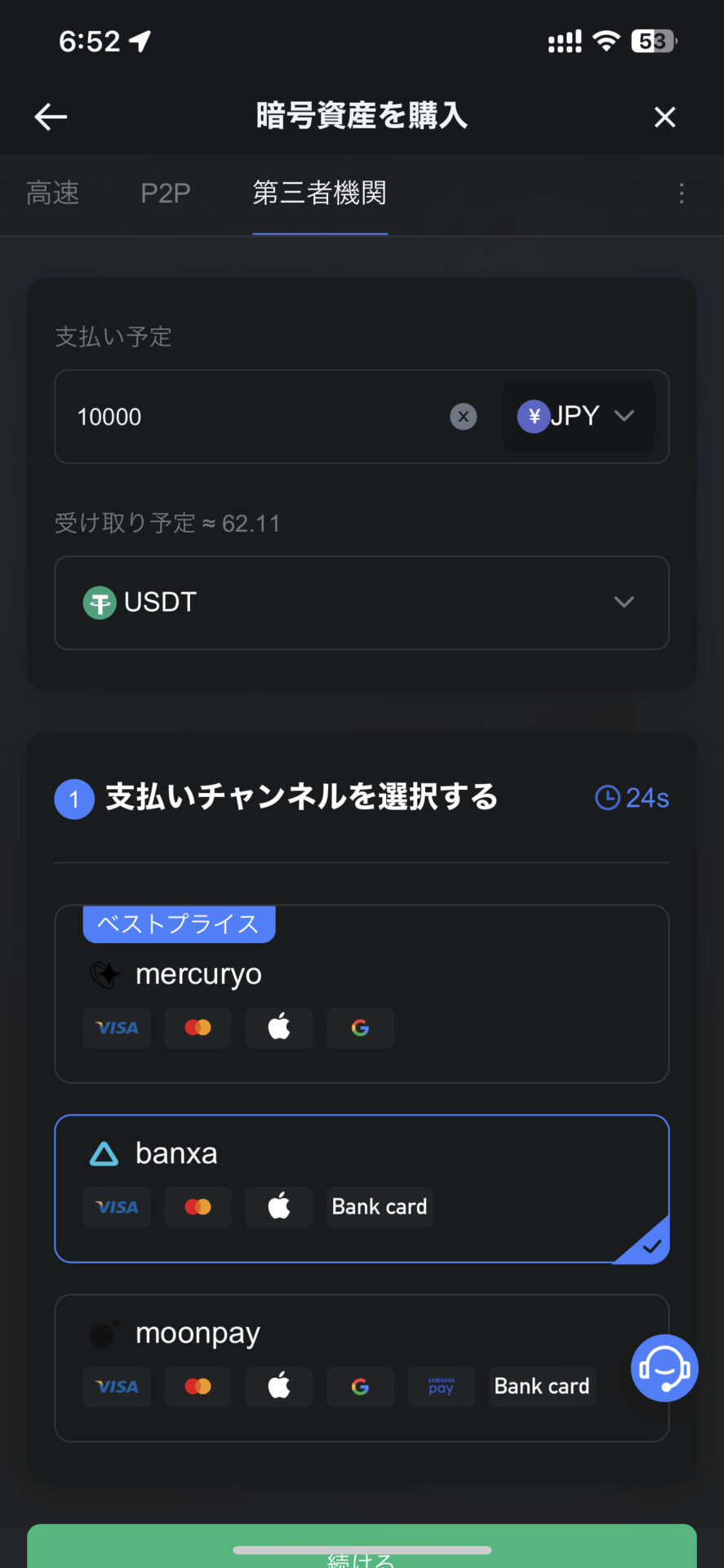Viewport: 724px width, 1568px height.
Task: Close the buy crypto screen
Action: tap(665, 117)
